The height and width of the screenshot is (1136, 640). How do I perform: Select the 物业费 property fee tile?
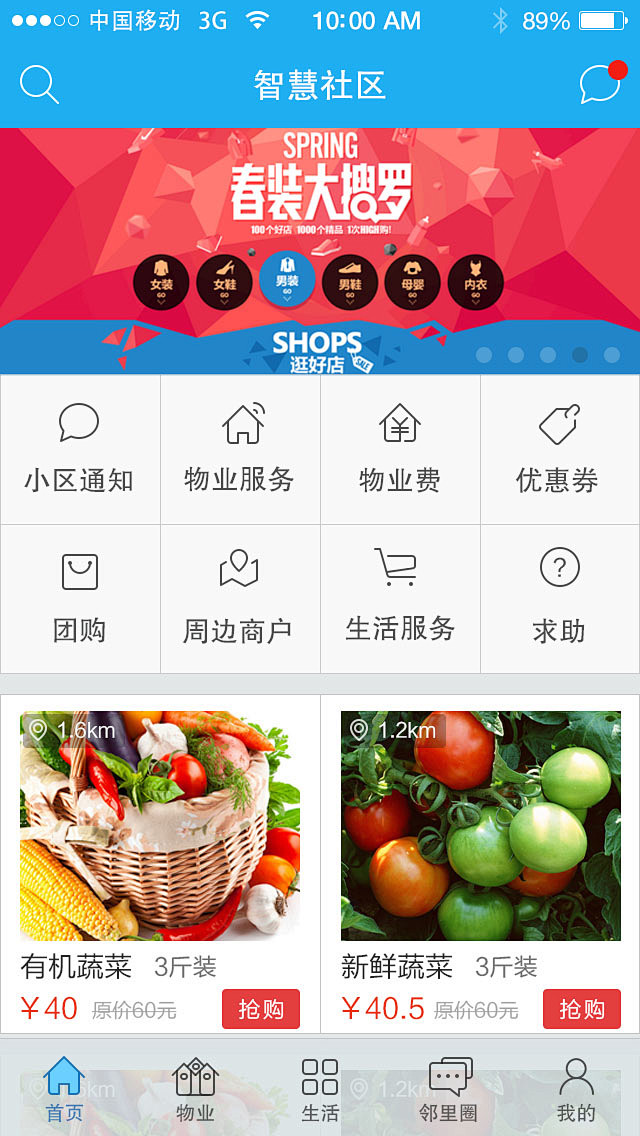point(400,450)
